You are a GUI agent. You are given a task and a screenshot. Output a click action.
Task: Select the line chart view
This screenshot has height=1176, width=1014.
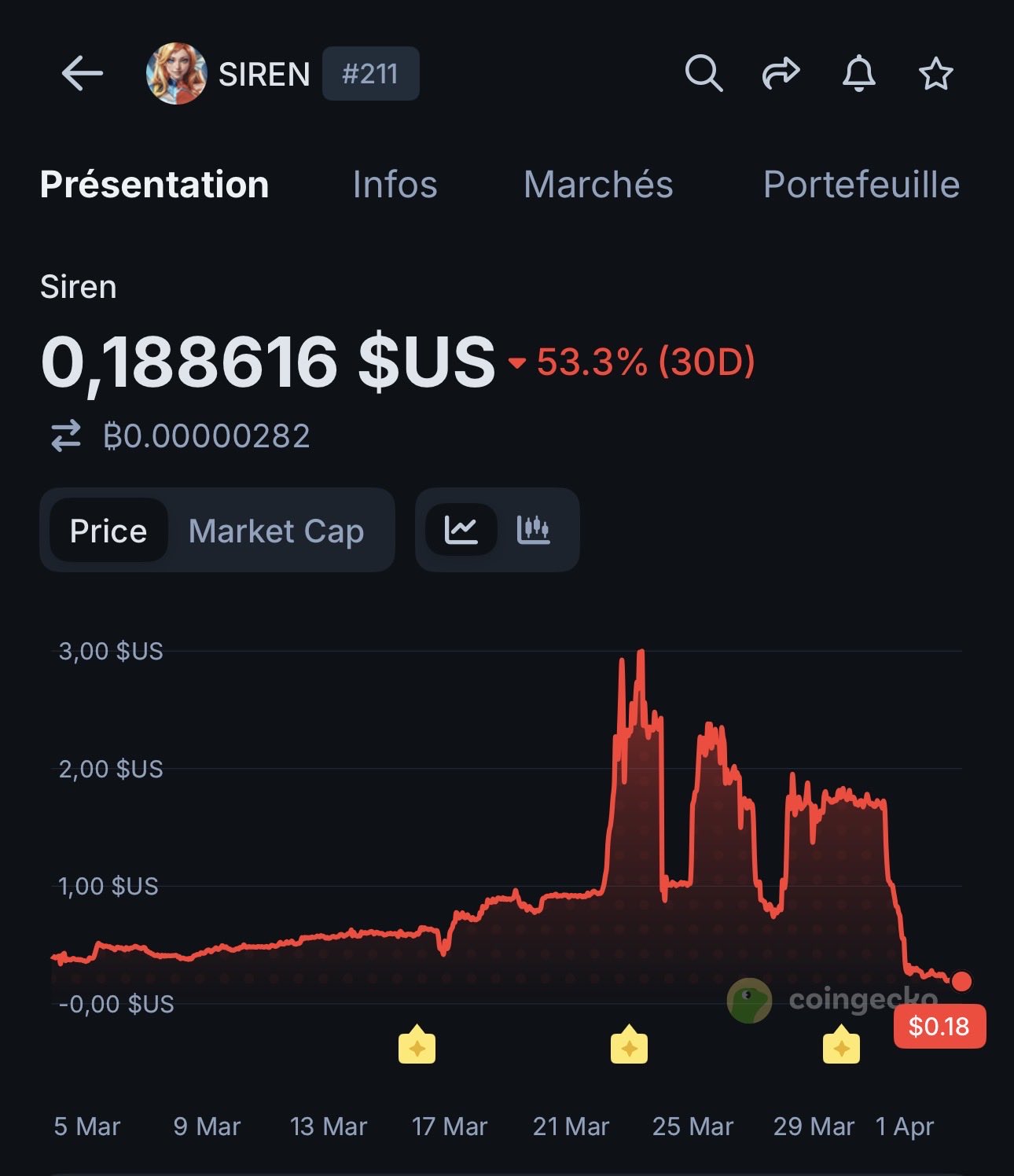(x=461, y=530)
